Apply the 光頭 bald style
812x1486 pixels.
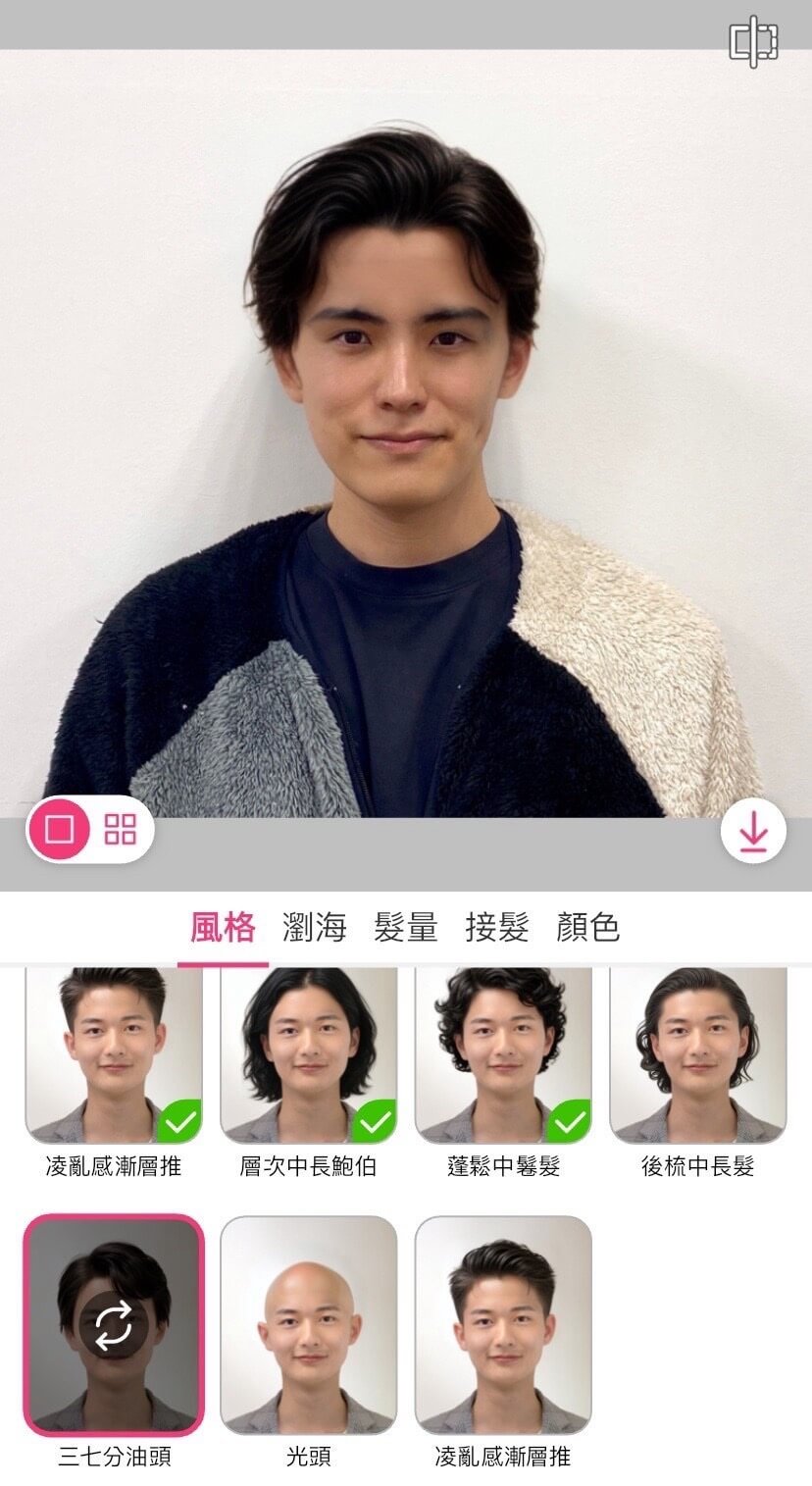(x=309, y=1324)
